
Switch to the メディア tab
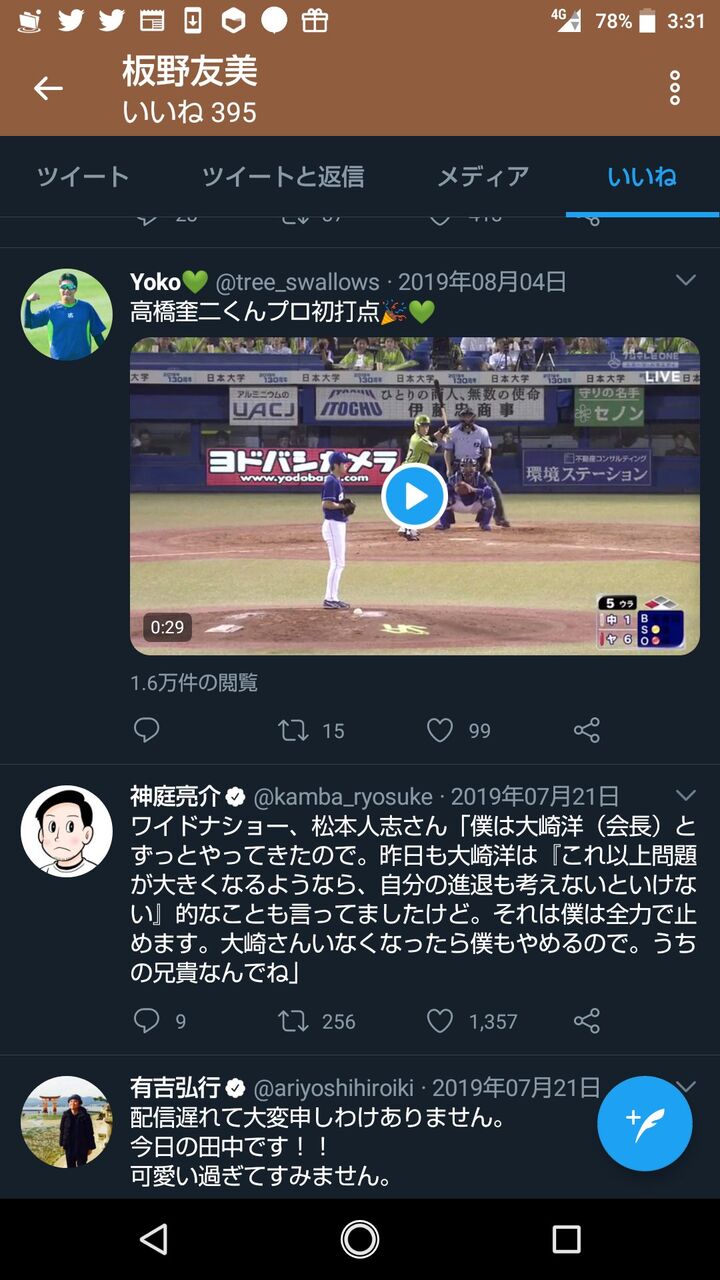[483, 177]
